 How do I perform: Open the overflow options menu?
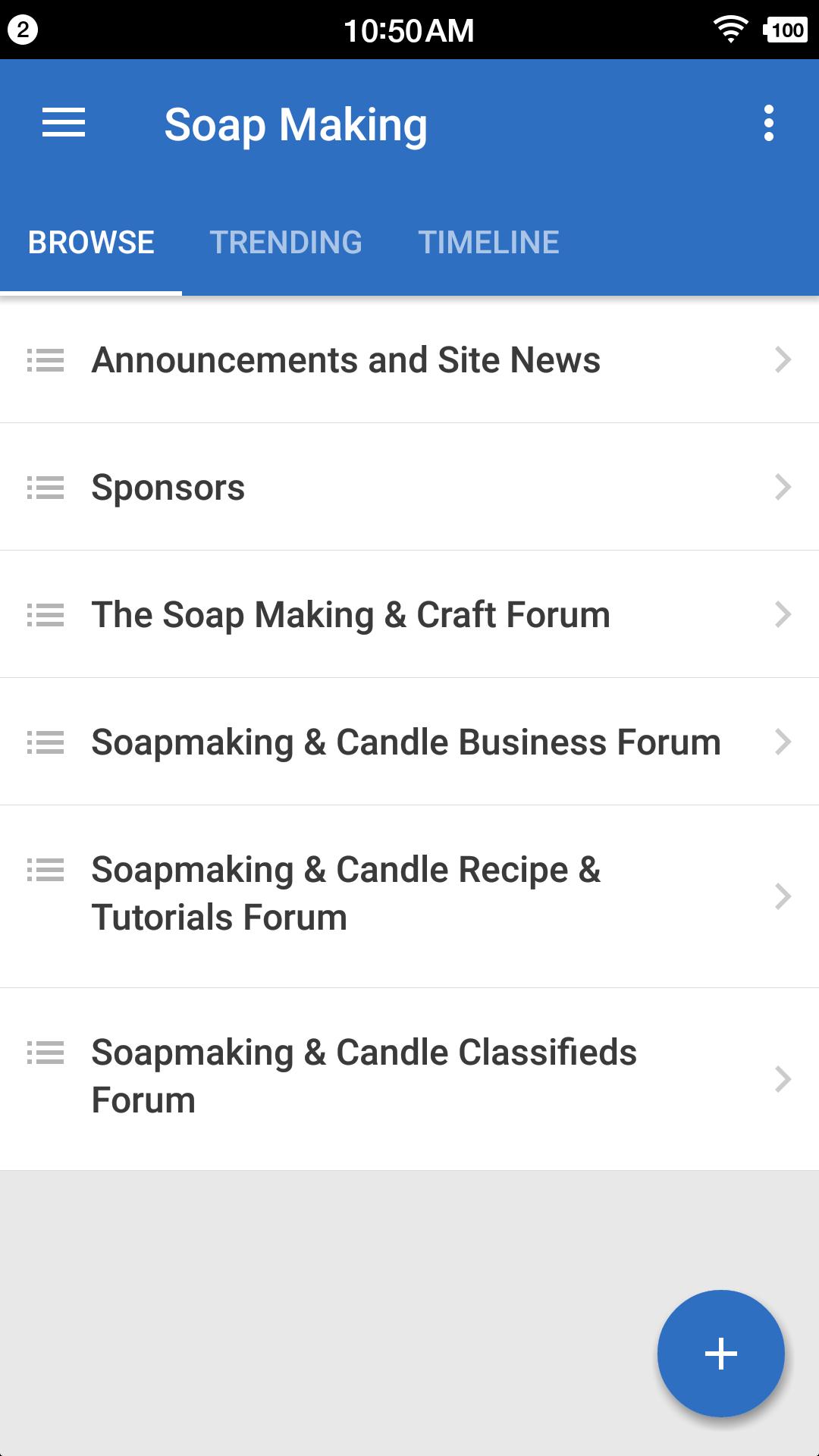click(769, 124)
